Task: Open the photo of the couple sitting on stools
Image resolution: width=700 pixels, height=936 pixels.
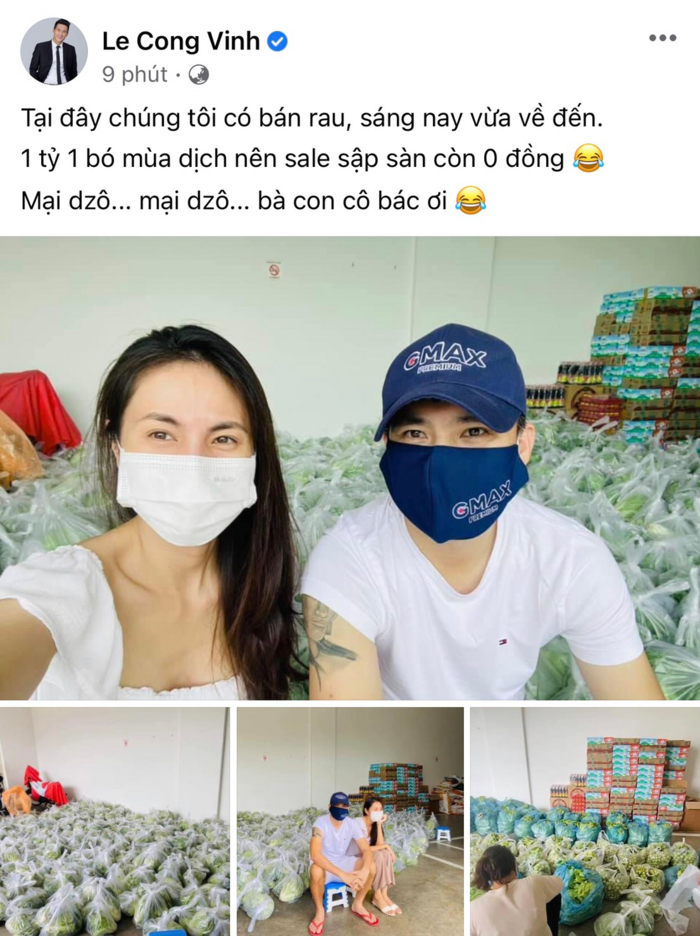Action: click(x=350, y=821)
